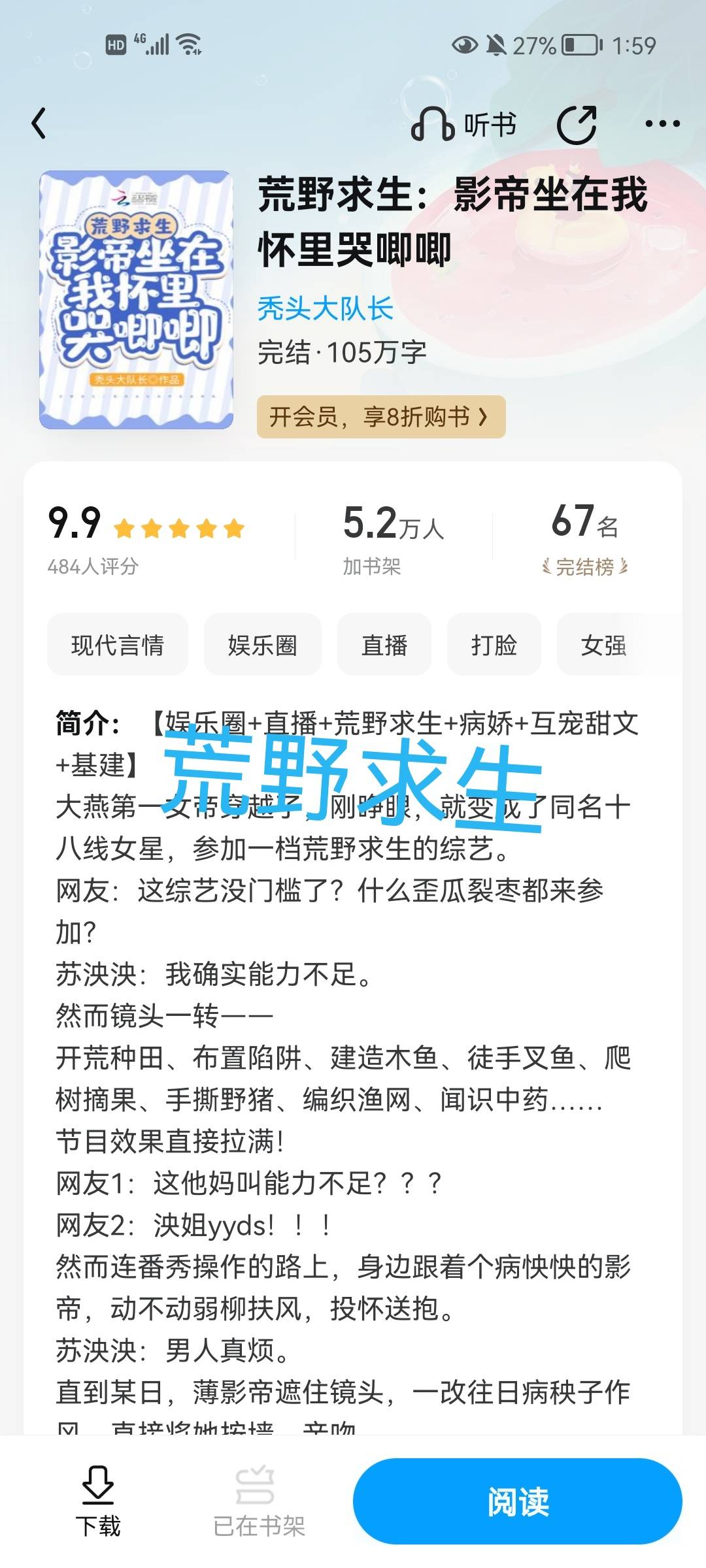Select the 现代言情 tag
This screenshot has width=706, height=1568.
pyautogui.click(x=118, y=644)
